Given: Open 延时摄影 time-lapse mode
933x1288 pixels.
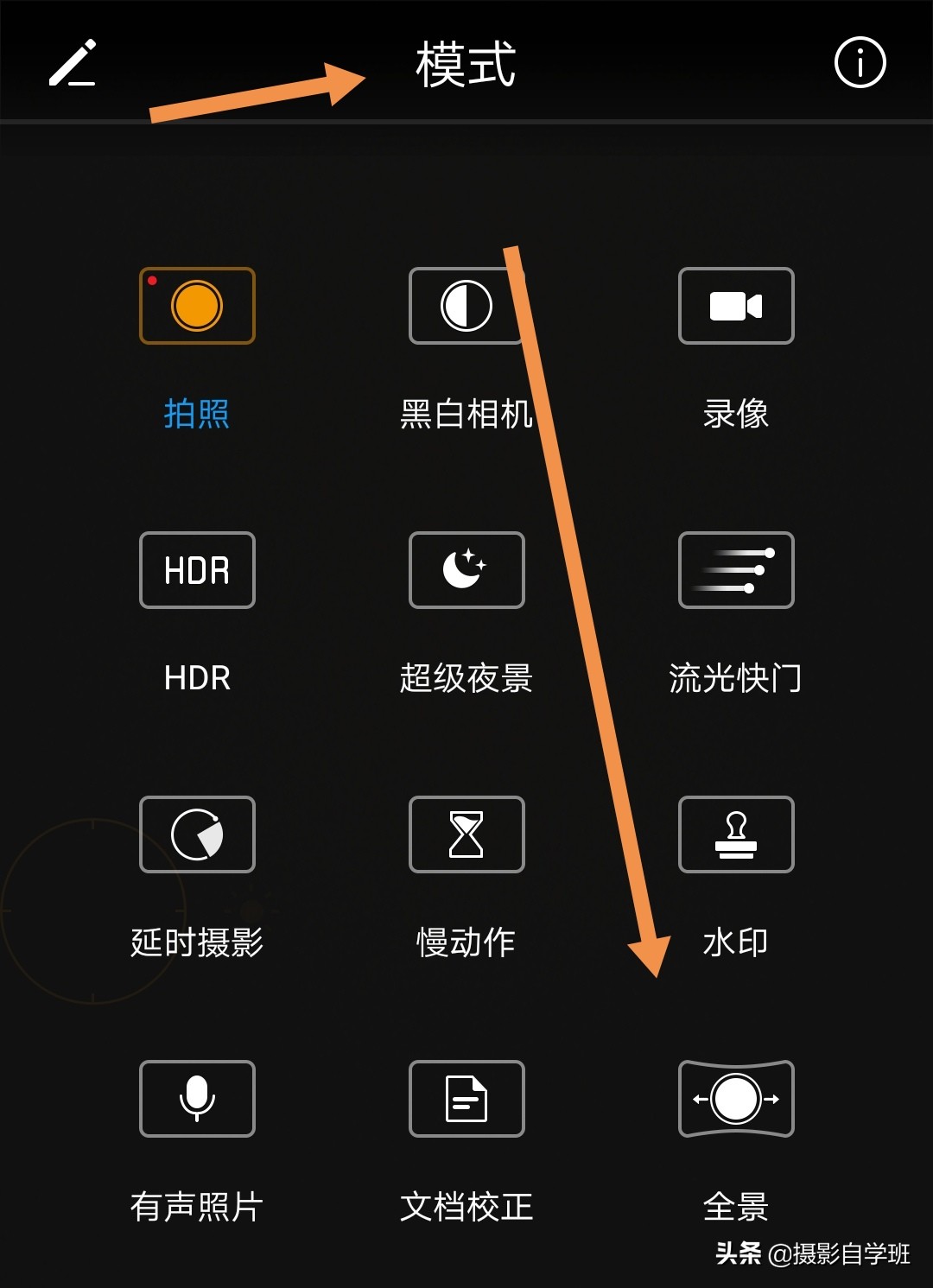Looking at the screenshot, I should [197, 835].
